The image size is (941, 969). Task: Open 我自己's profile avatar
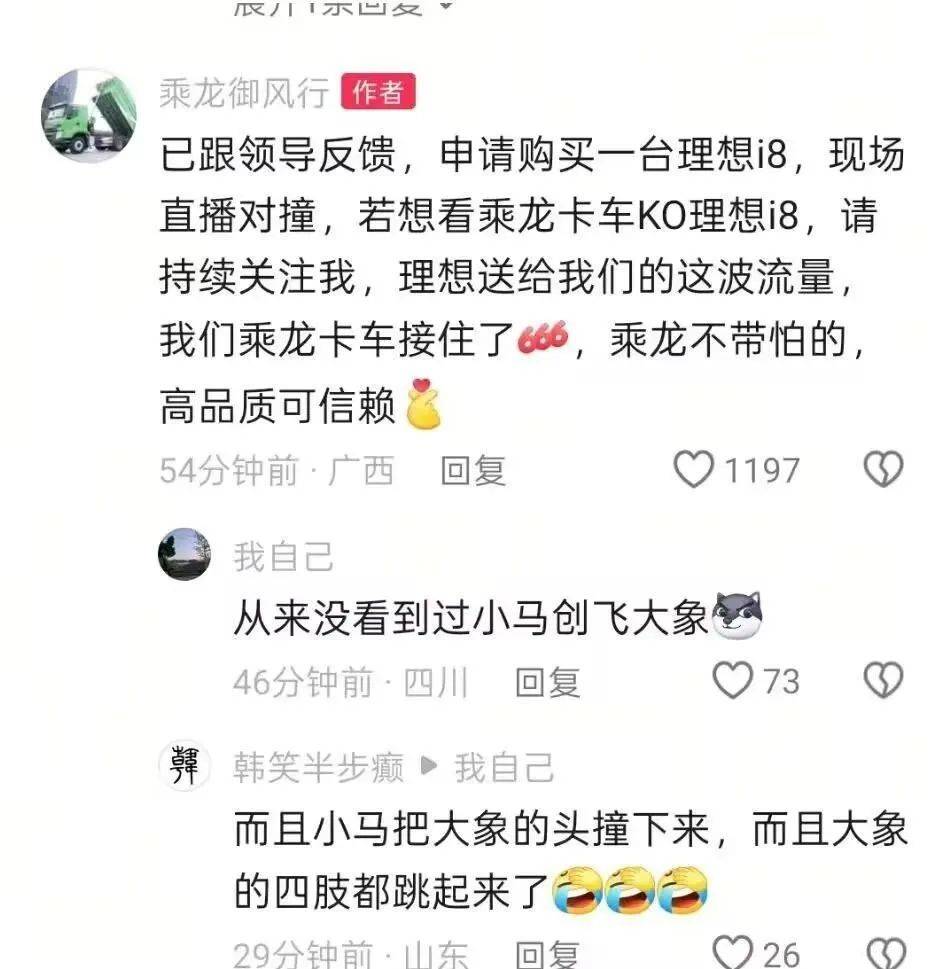(x=184, y=555)
